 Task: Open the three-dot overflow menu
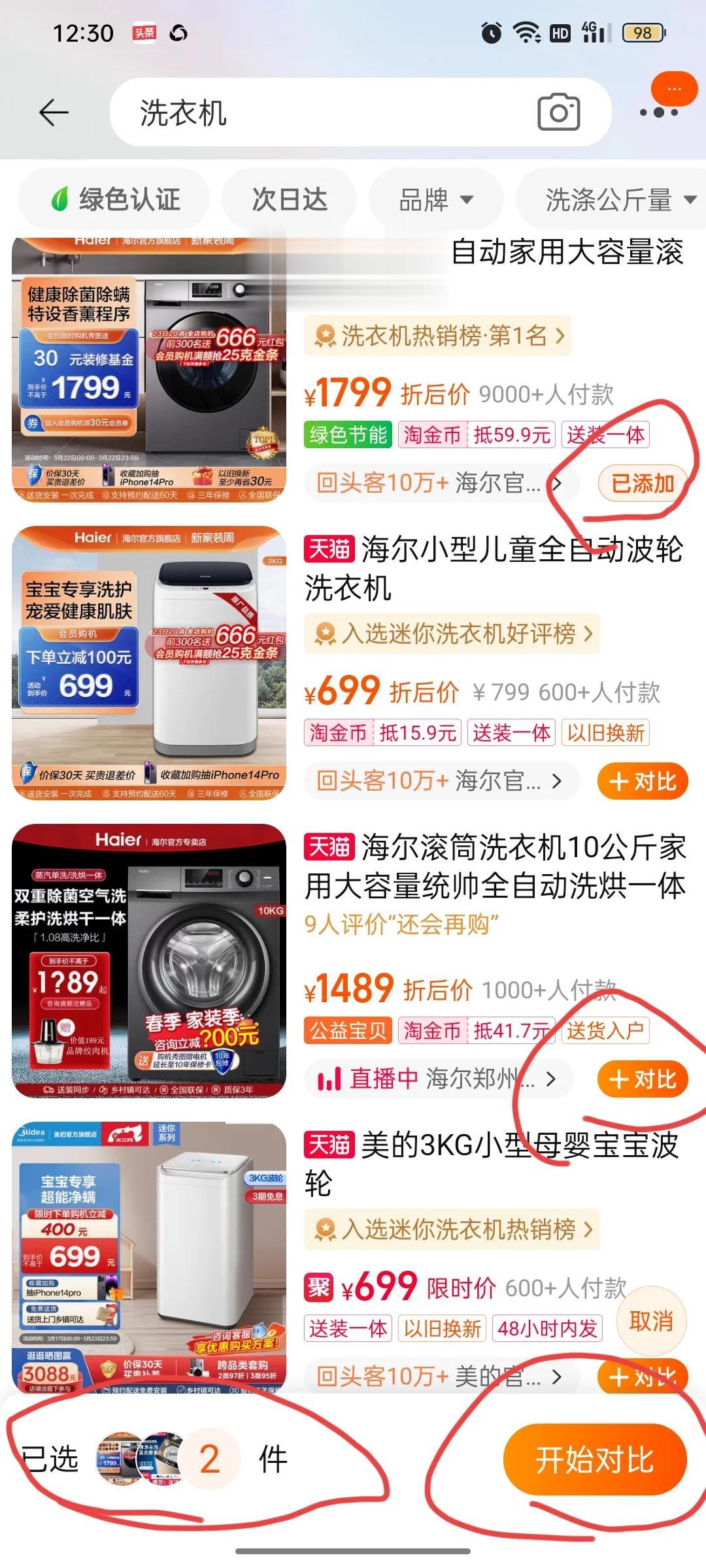coord(658,112)
